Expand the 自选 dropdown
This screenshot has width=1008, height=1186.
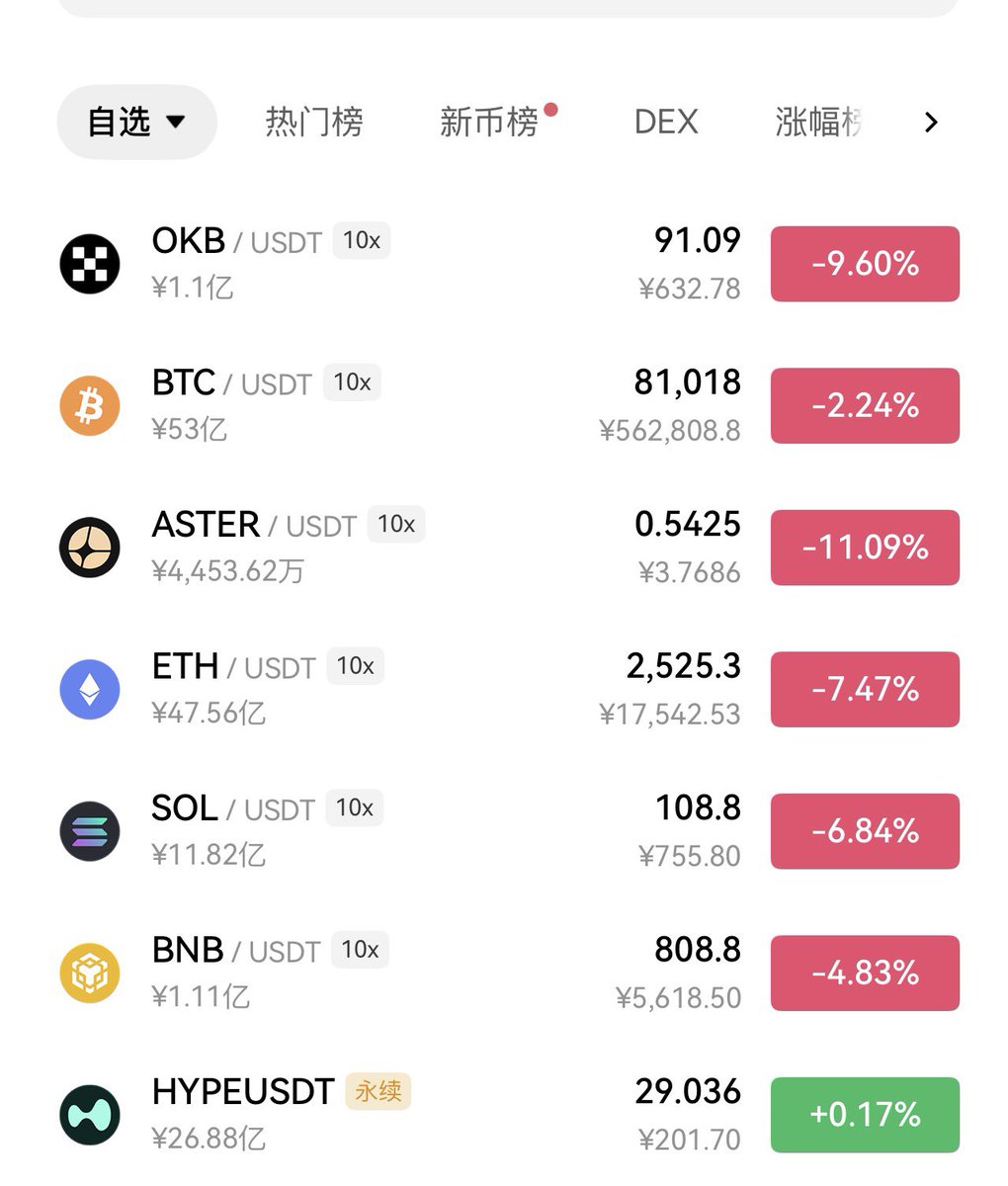click(x=136, y=123)
